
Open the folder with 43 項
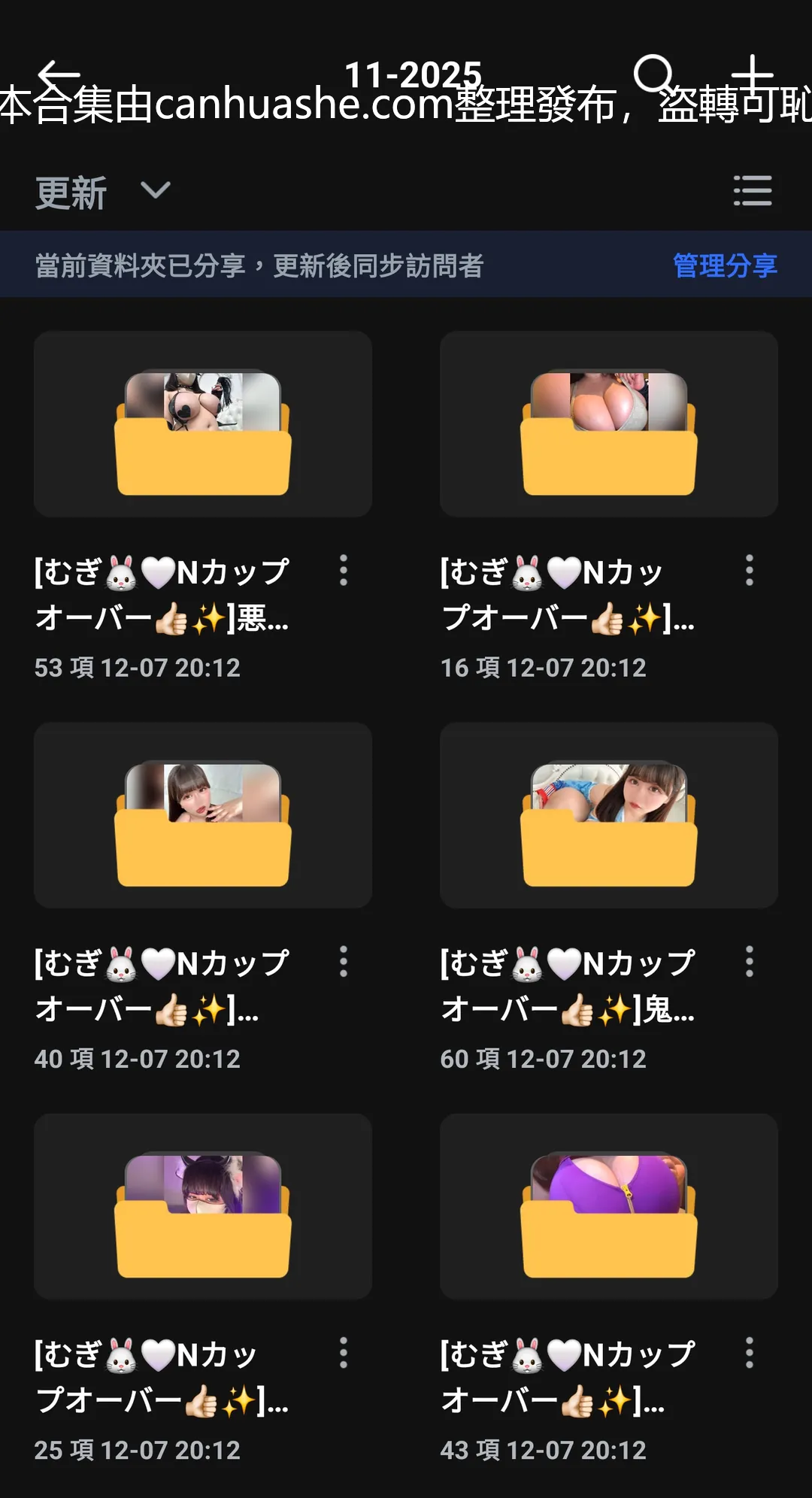[609, 1207]
